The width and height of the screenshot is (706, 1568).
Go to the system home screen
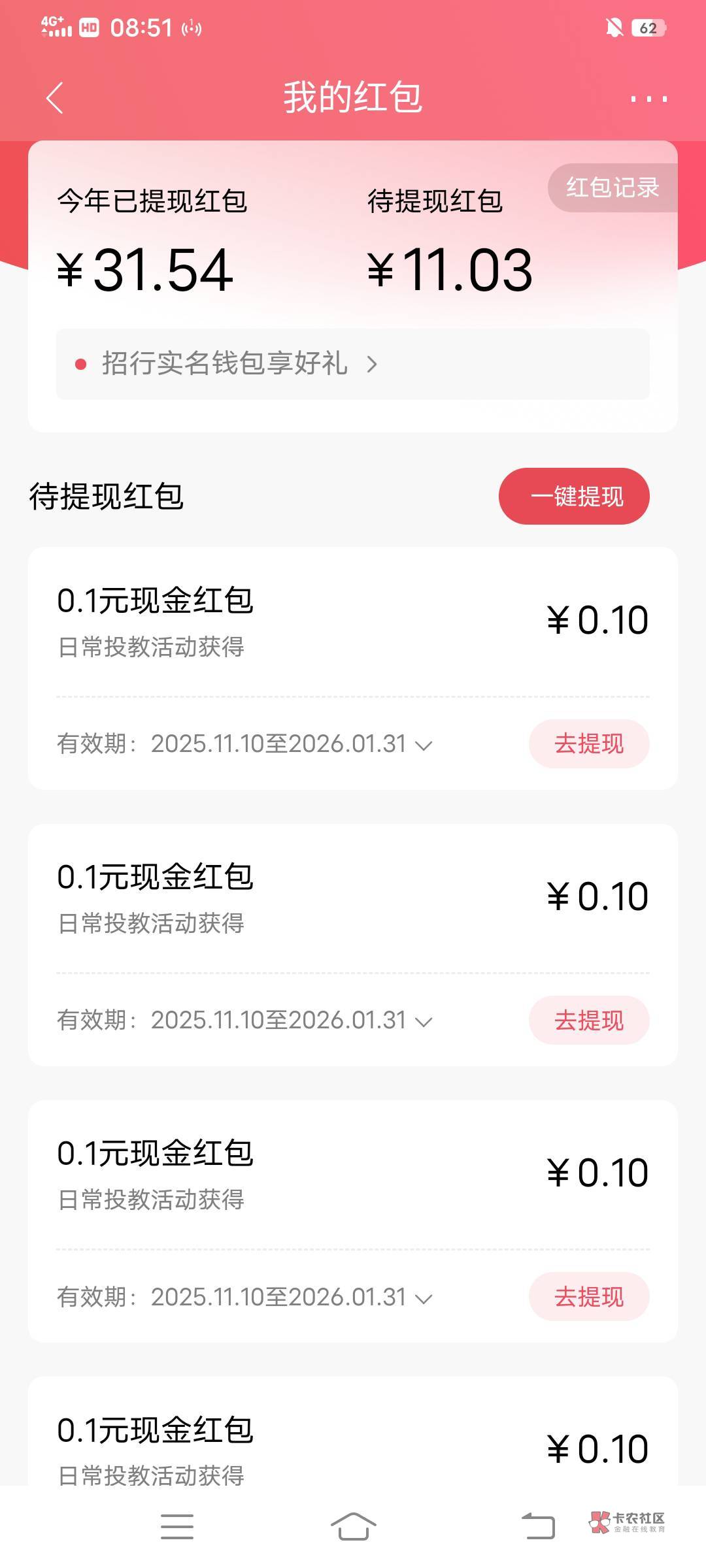coord(353,1527)
